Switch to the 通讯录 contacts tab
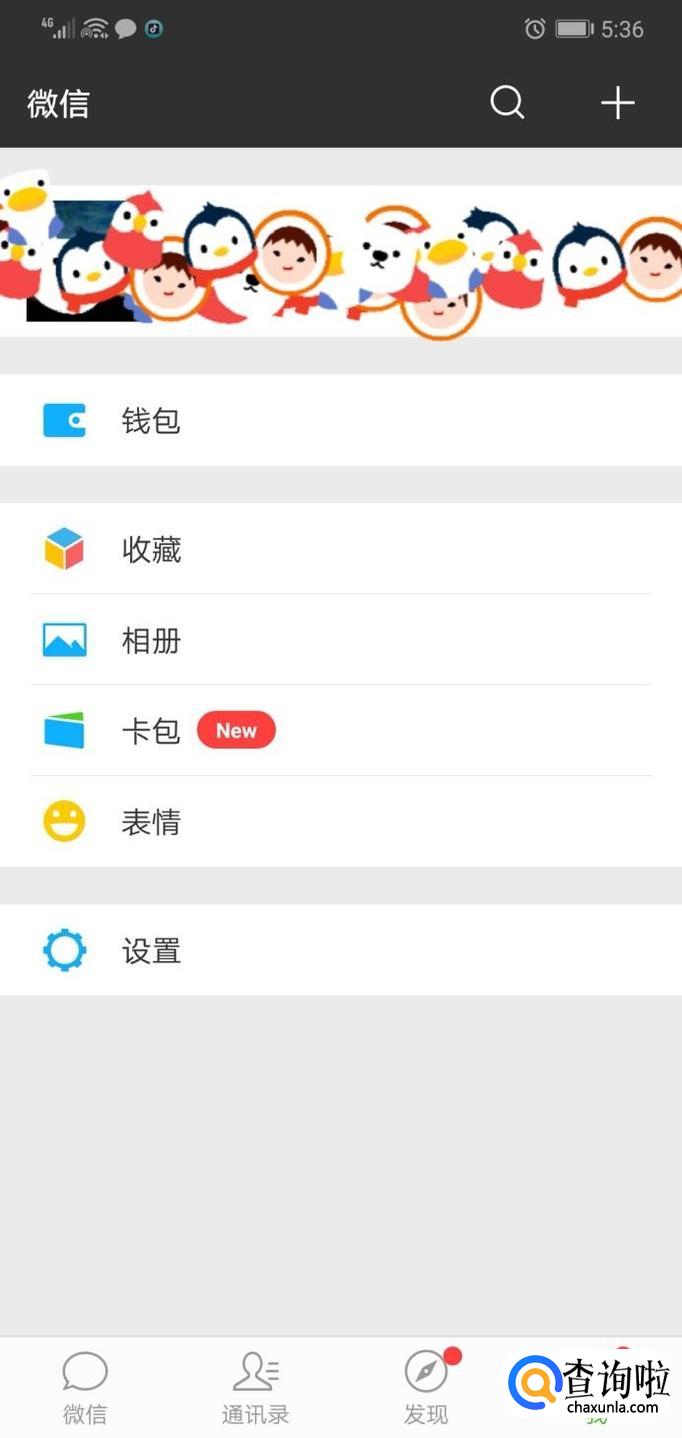The image size is (682, 1438). pos(255,1387)
